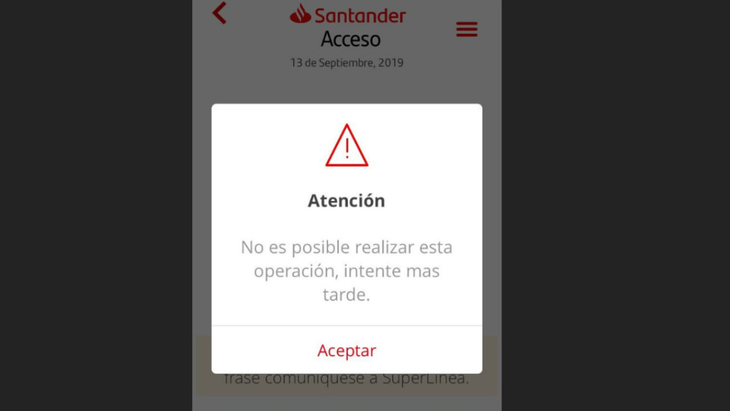This screenshot has height=411, width=730.
Task: Go back with the red arrow
Action: [x=220, y=14]
